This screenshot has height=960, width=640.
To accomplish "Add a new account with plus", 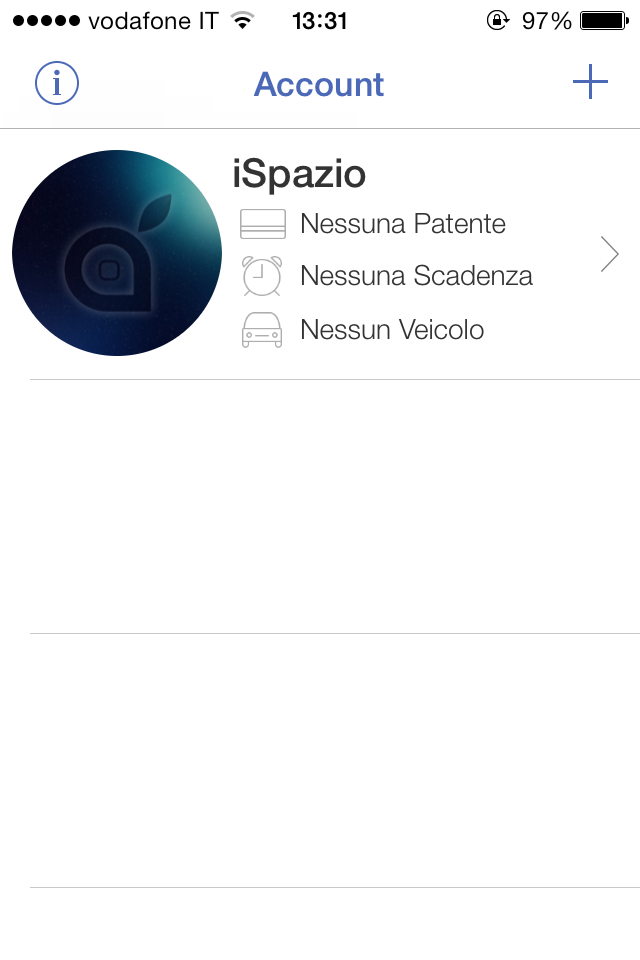I will click(x=590, y=83).
